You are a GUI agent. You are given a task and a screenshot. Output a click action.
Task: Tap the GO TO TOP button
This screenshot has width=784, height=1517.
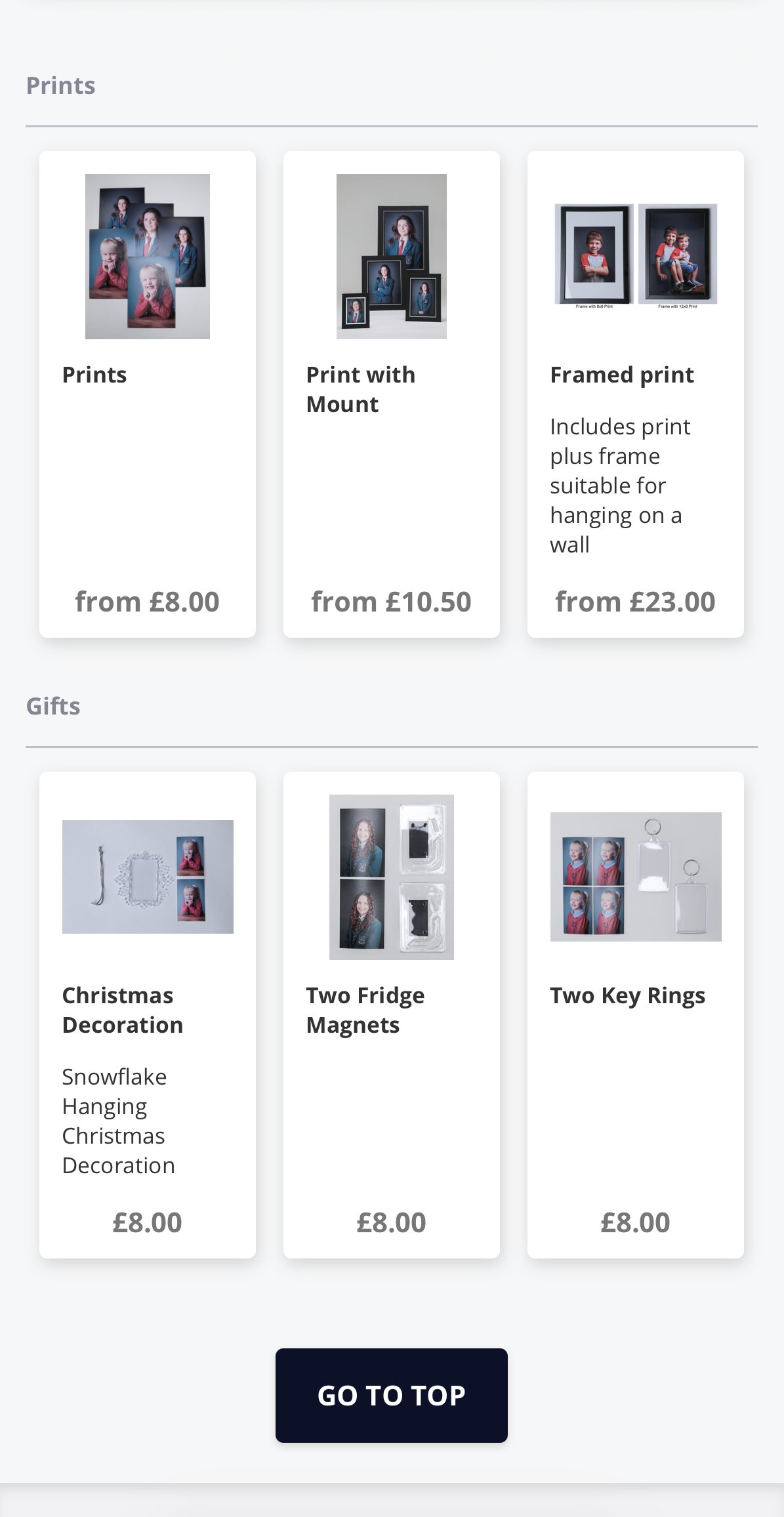(392, 1395)
